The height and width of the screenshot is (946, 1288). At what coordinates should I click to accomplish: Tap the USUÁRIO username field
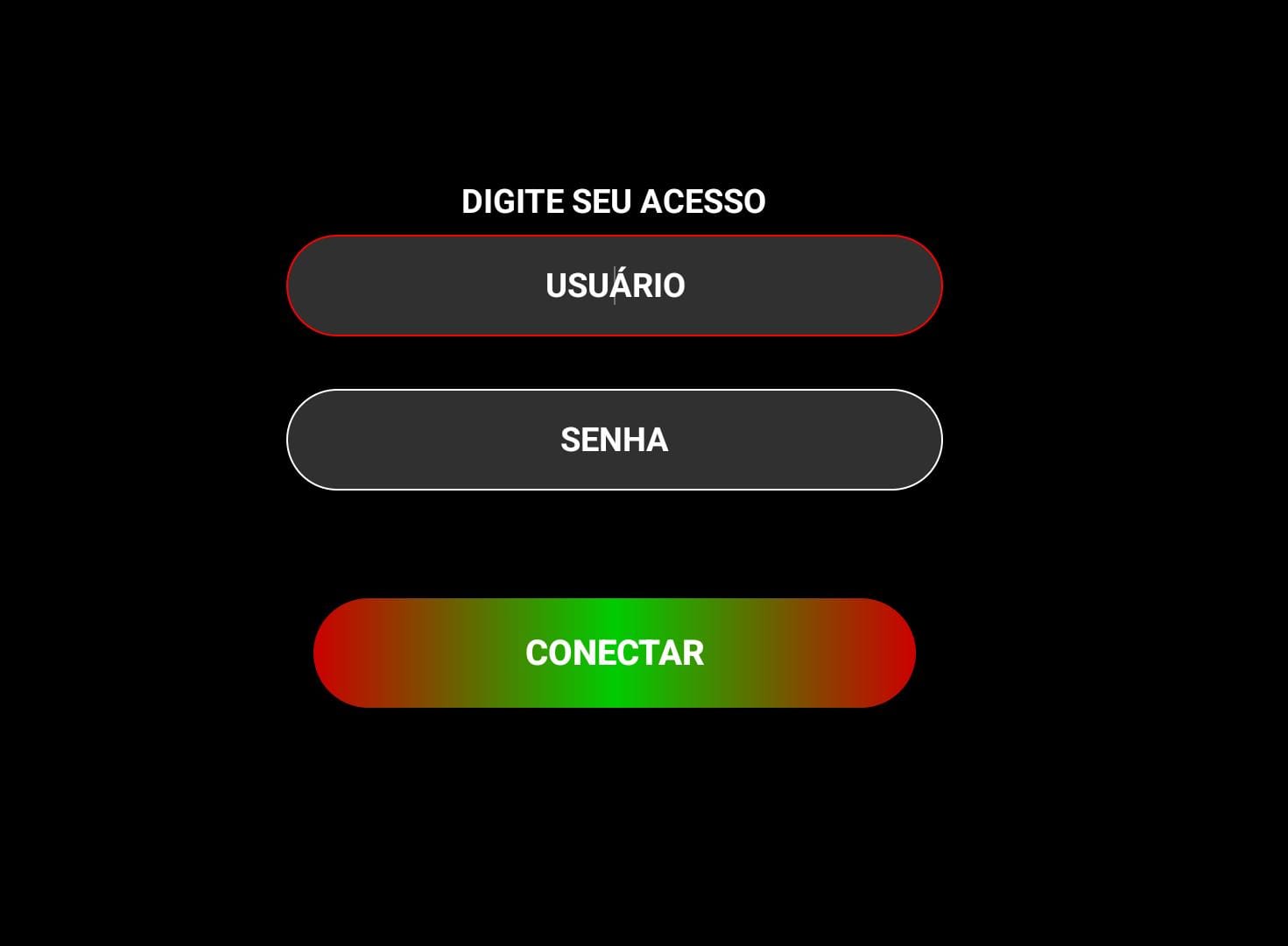click(x=614, y=286)
